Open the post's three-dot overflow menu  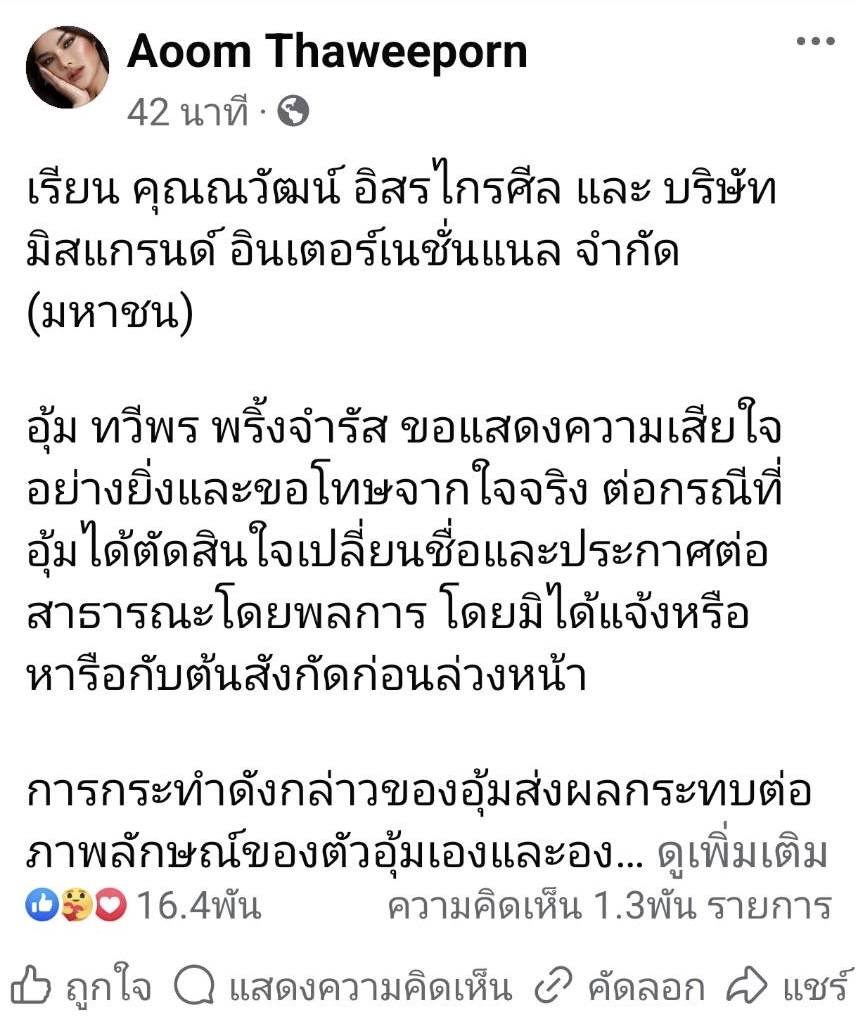pyautogui.click(x=814, y=42)
